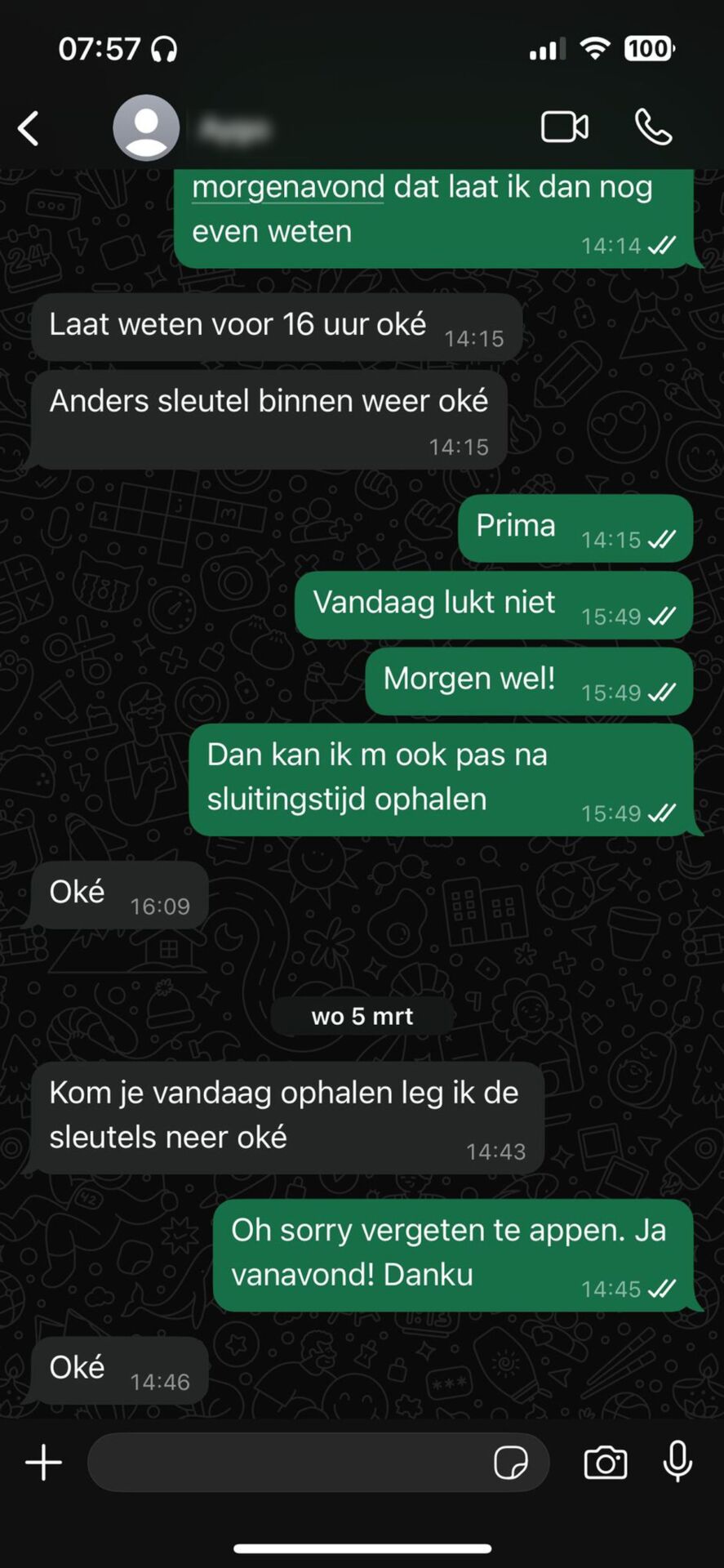Open the sticker picker
Image resolution: width=724 pixels, height=1568 pixels.
tap(511, 1462)
